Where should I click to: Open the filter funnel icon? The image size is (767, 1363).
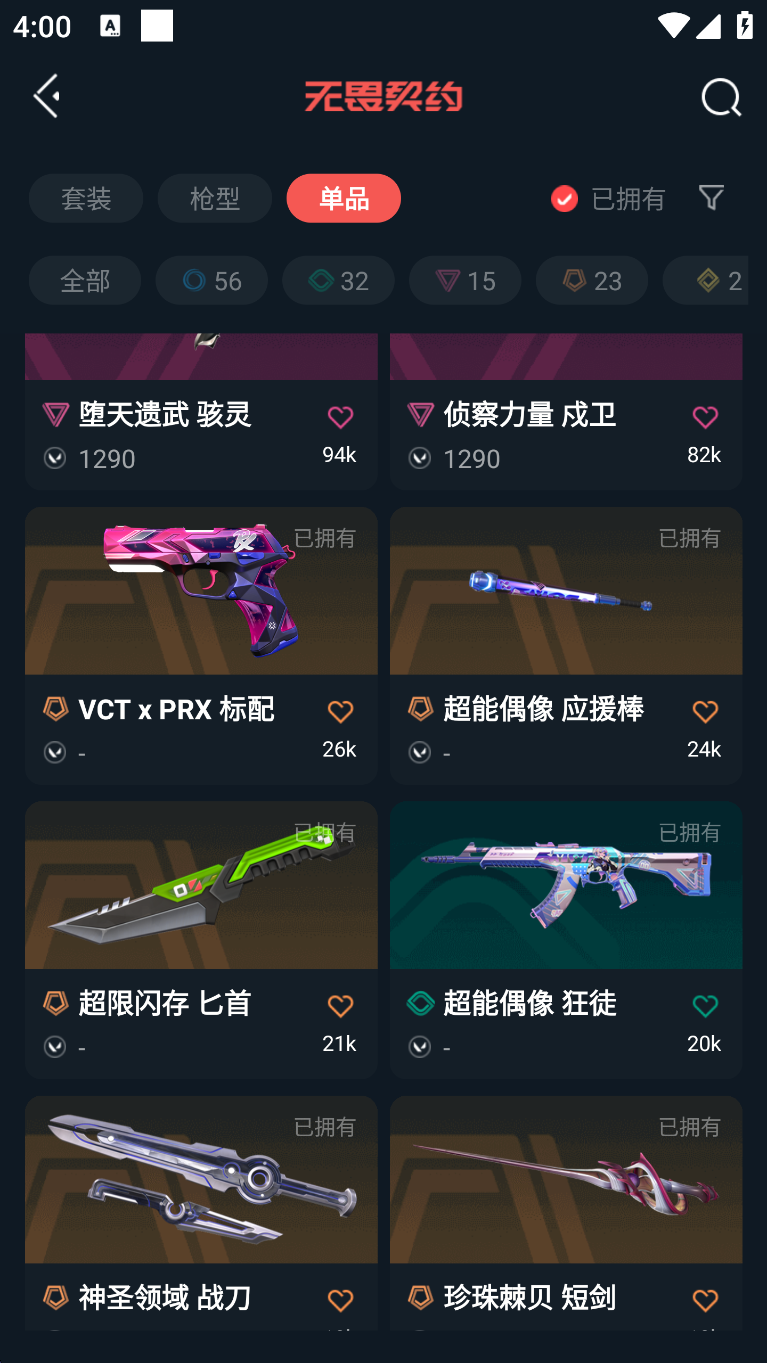click(x=711, y=198)
